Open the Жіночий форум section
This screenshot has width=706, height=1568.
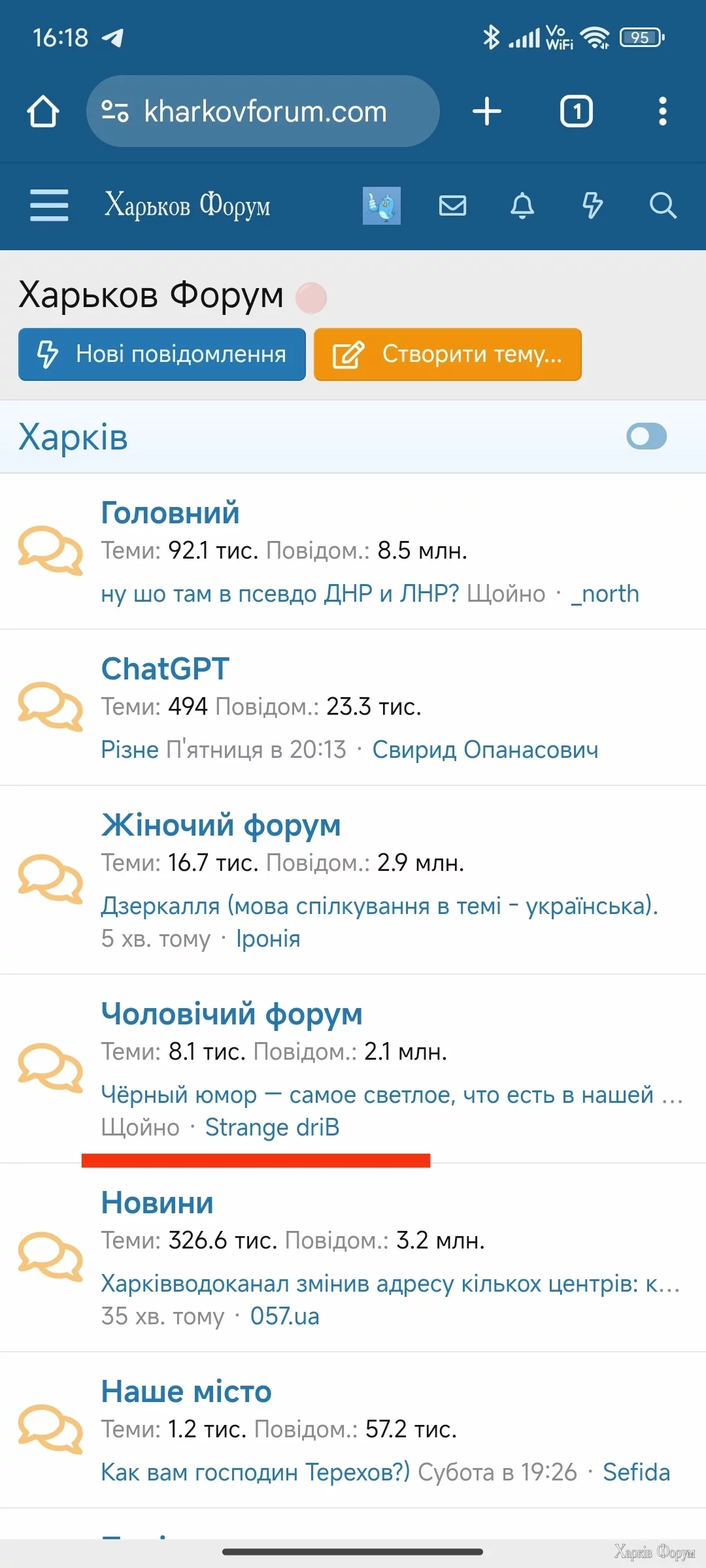[221, 825]
